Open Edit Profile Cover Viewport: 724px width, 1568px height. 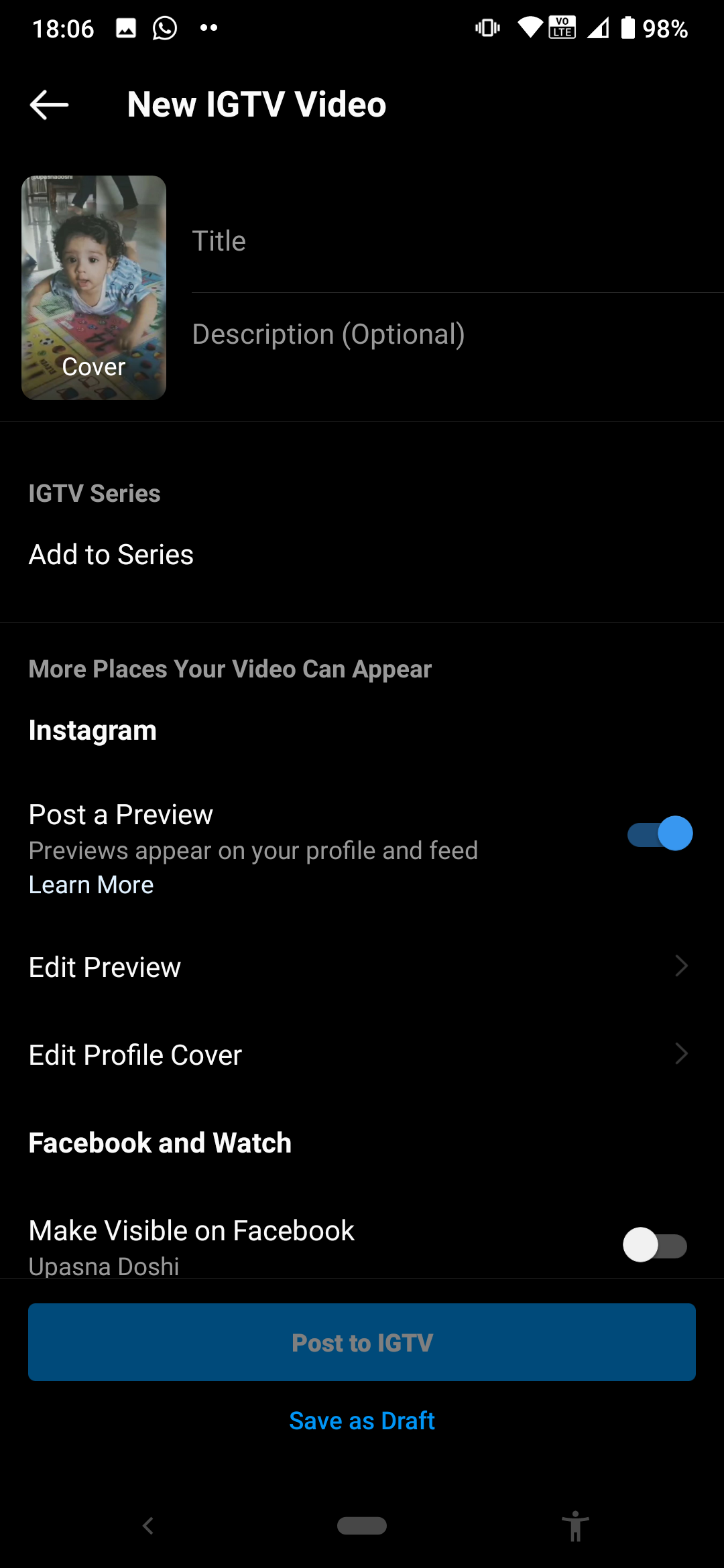click(x=362, y=1055)
